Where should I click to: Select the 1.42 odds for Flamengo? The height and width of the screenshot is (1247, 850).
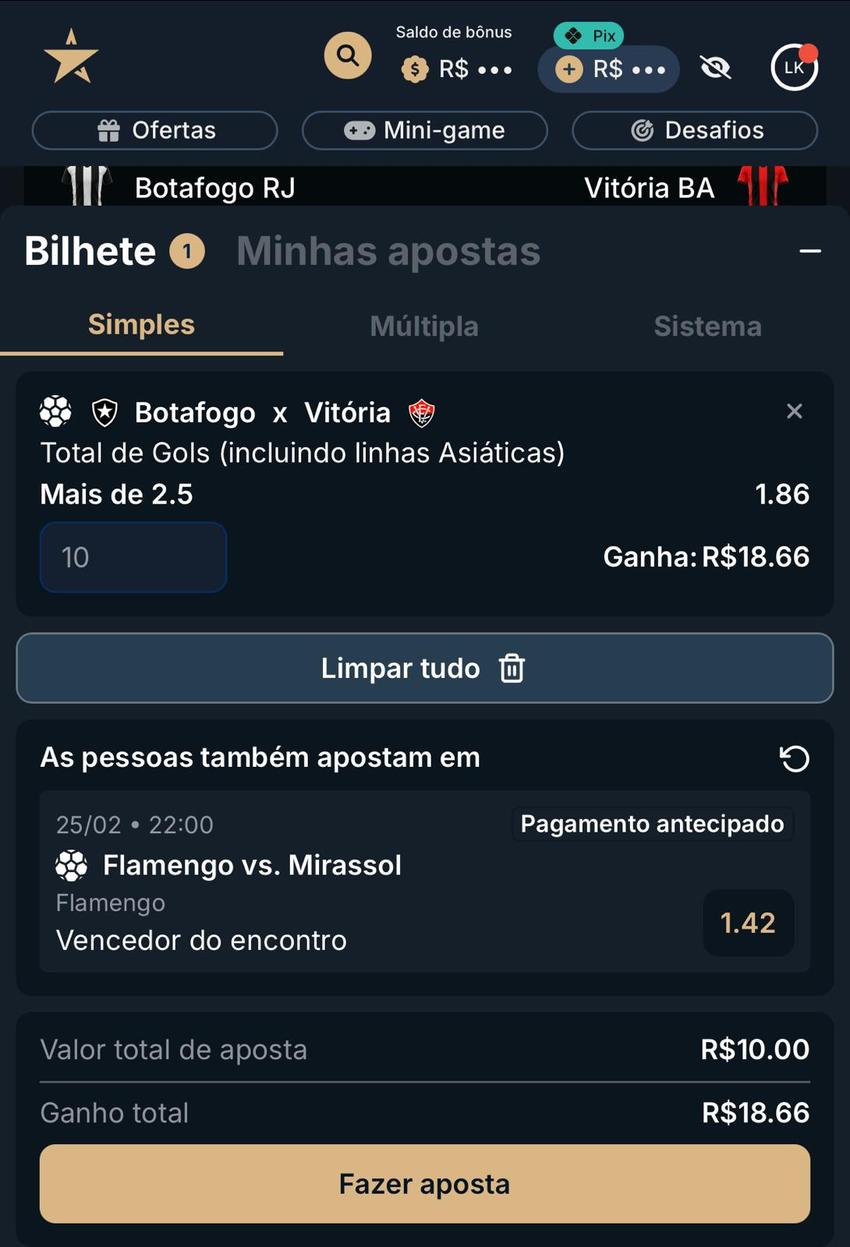click(x=748, y=923)
